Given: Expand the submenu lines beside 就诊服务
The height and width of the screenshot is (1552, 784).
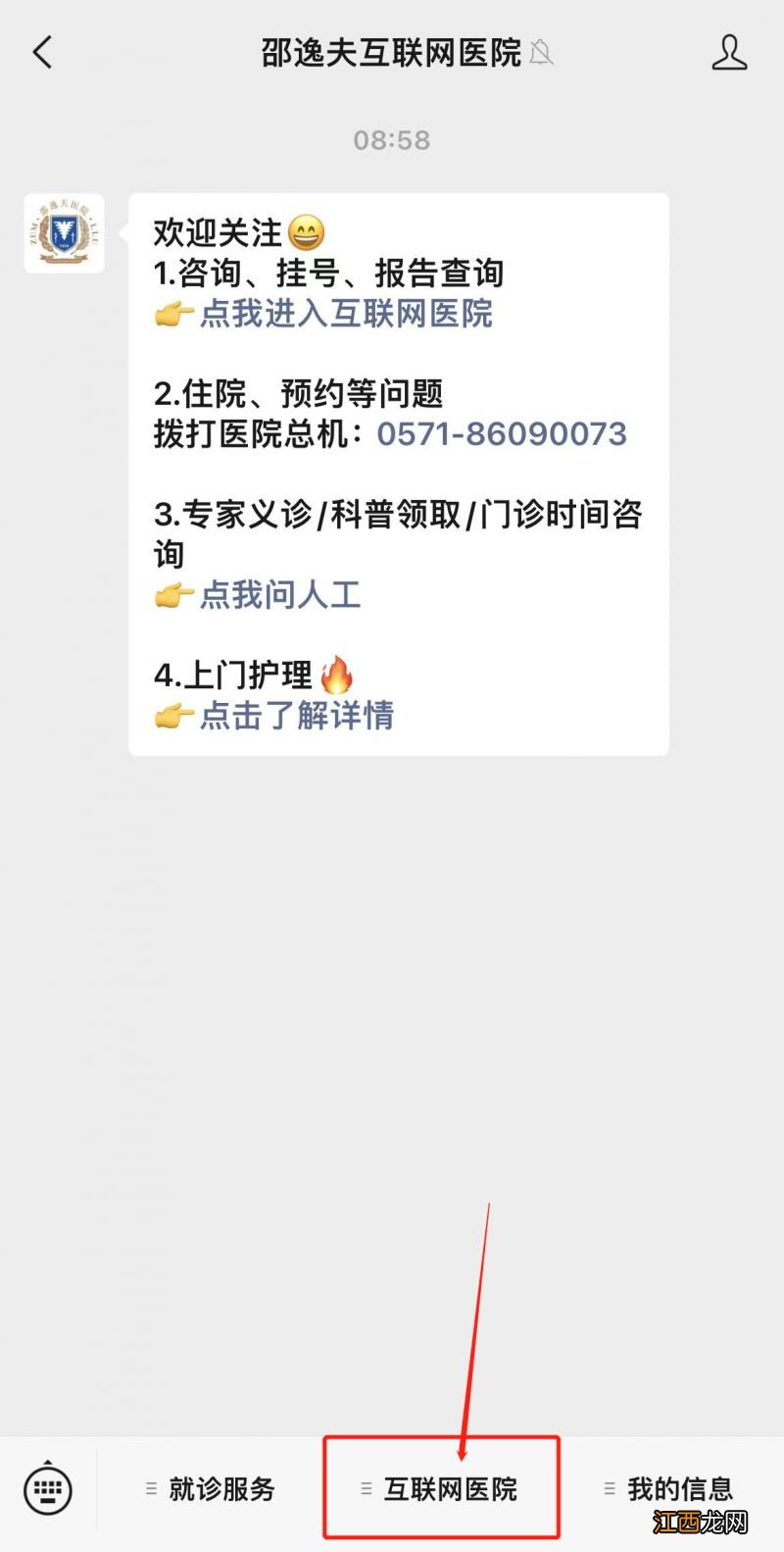Looking at the screenshot, I should [151, 1488].
